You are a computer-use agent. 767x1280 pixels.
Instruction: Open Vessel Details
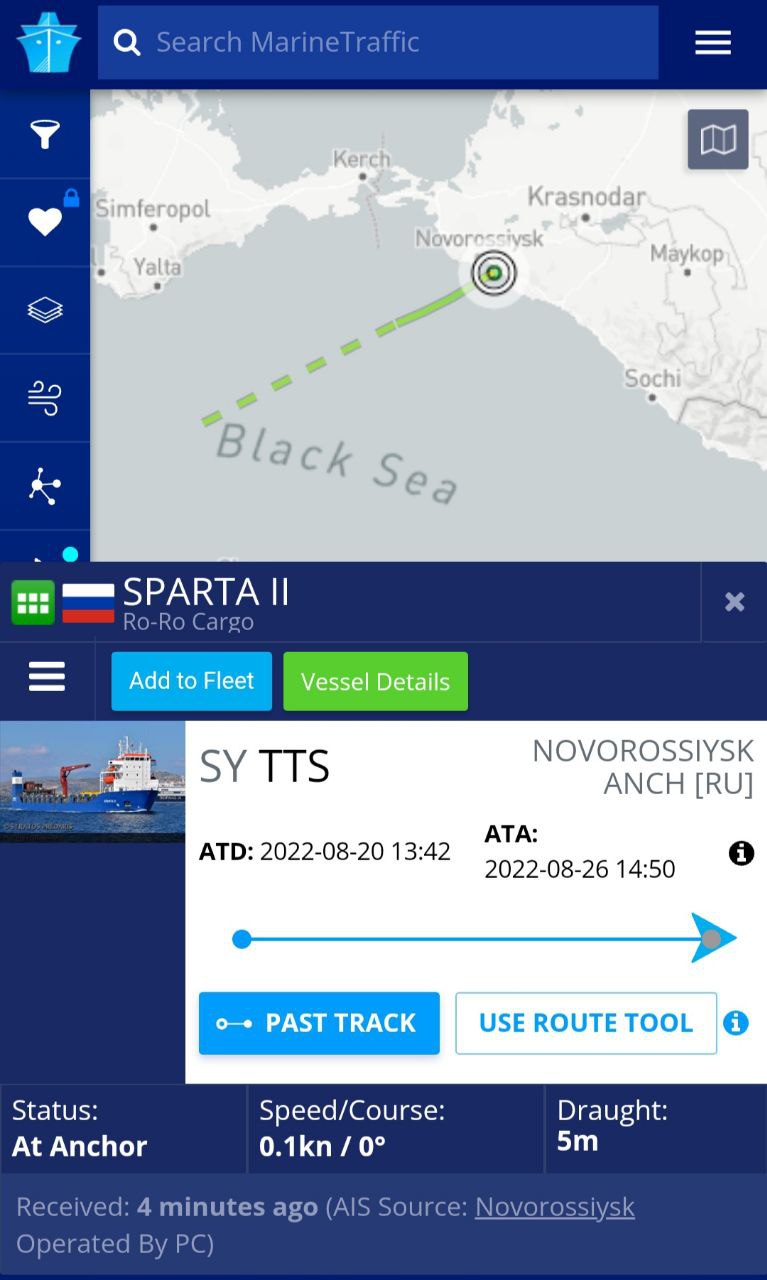pyautogui.click(x=375, y=681)
